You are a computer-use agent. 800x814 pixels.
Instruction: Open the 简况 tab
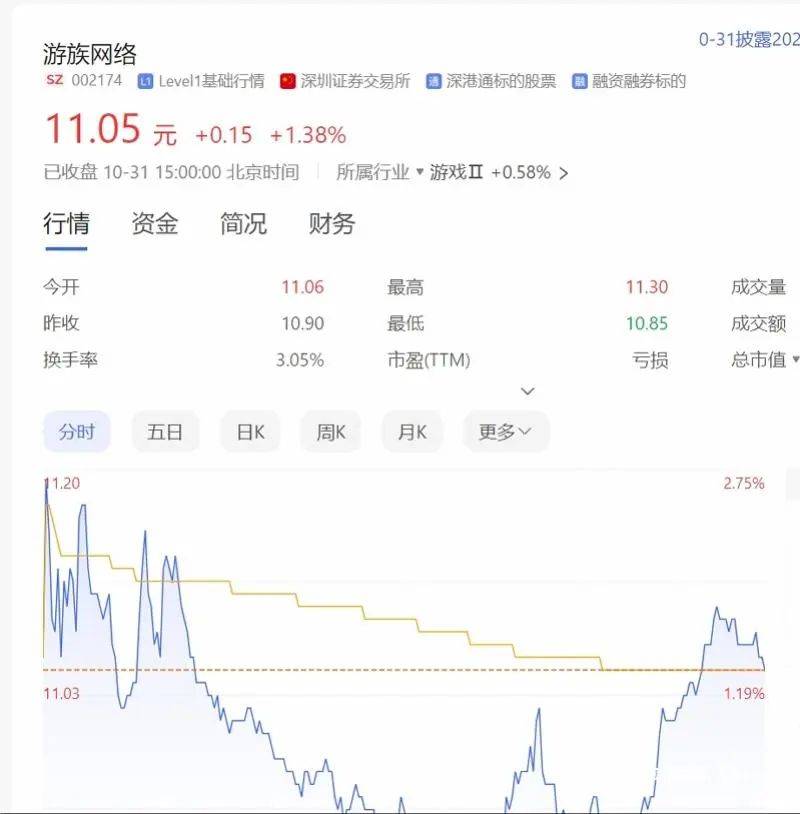coord(243,224)
